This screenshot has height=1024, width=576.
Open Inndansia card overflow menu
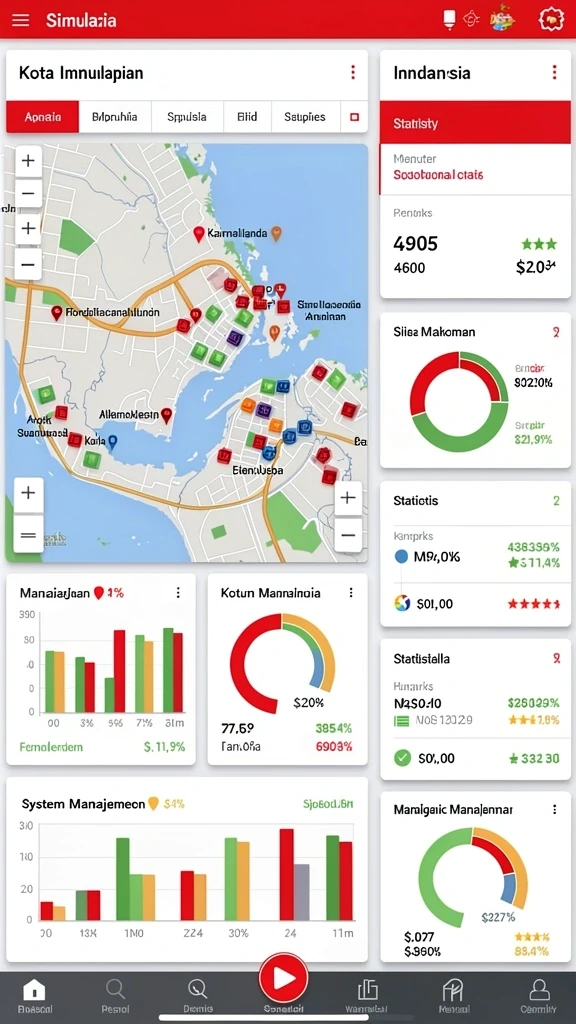tap(554, 72)
